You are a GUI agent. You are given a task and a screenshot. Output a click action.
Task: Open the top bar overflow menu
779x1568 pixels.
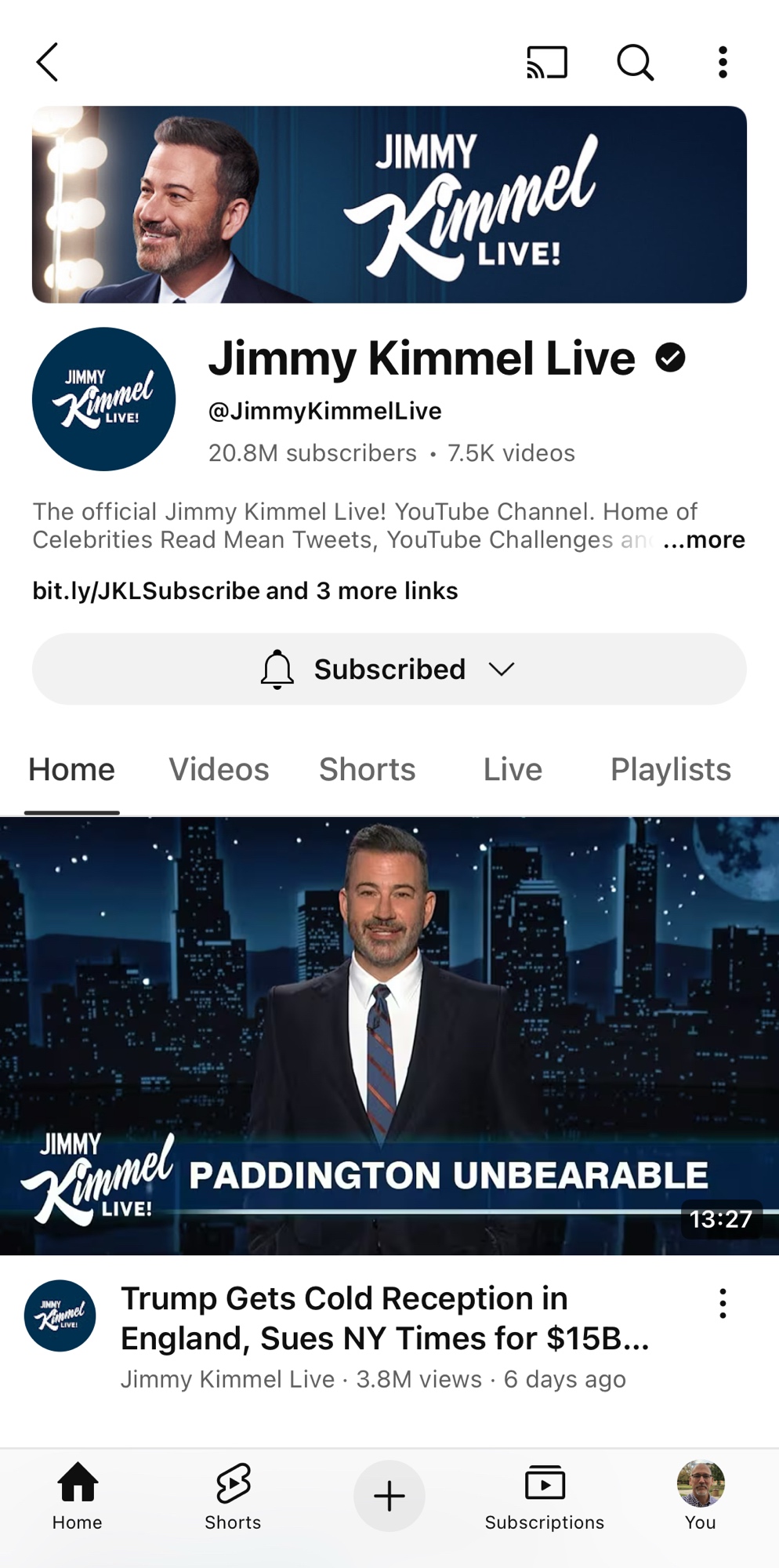pyautogui.click(x=723, y=62)
